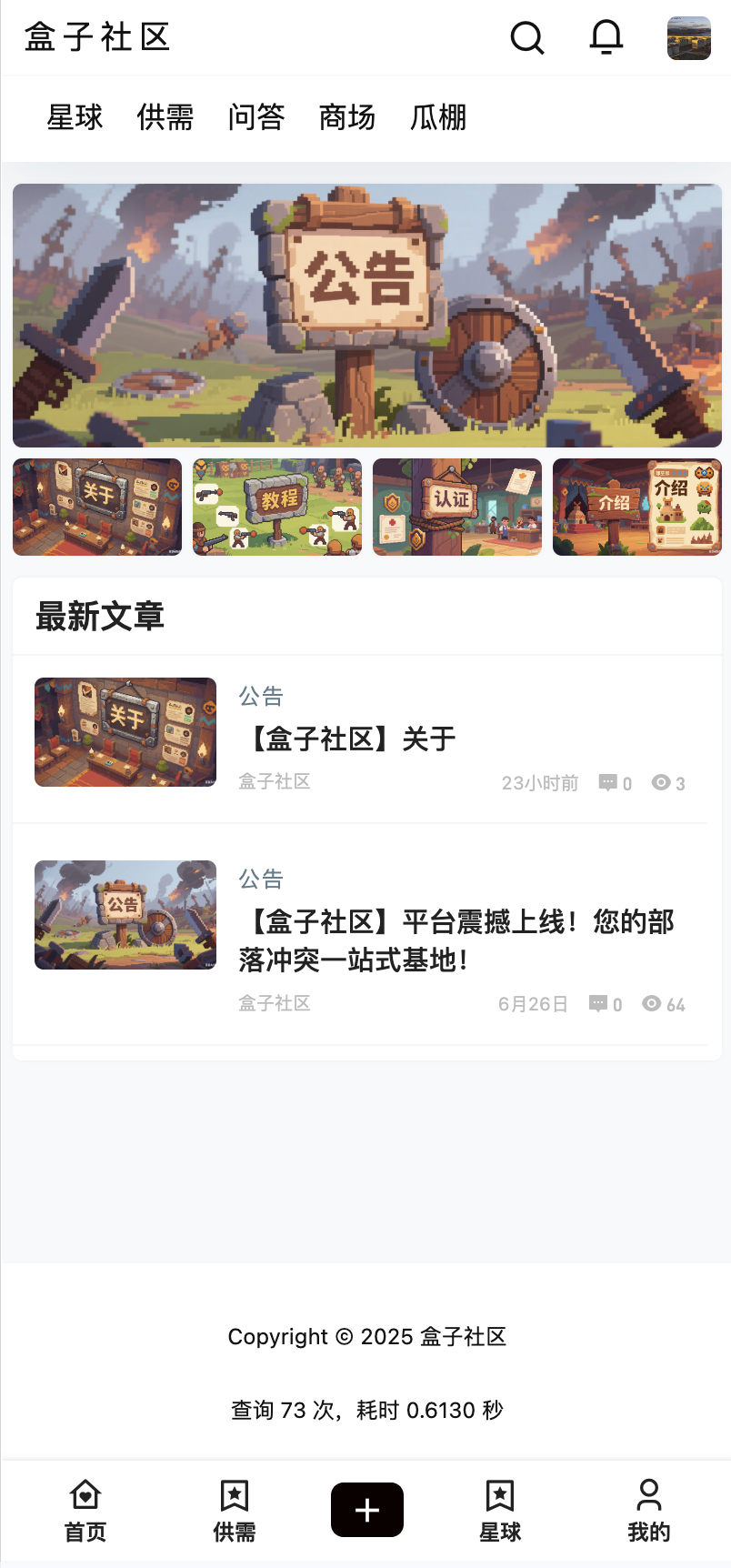Screen dimensions: 731x1568
Task: Open 我的 with the person icon
Action: pos(648,1510)
